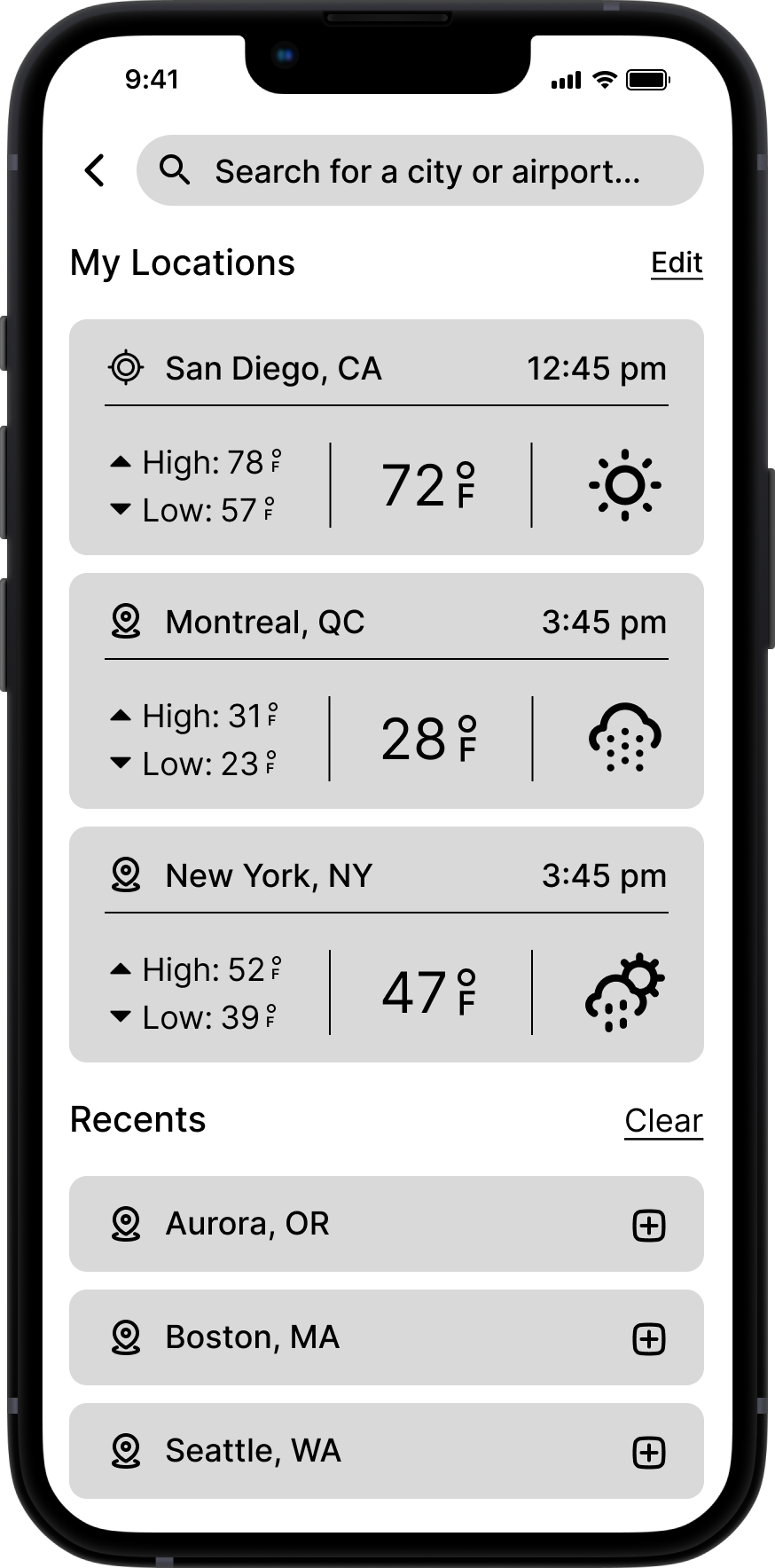Edit My Locations list

tap(676, 263)
